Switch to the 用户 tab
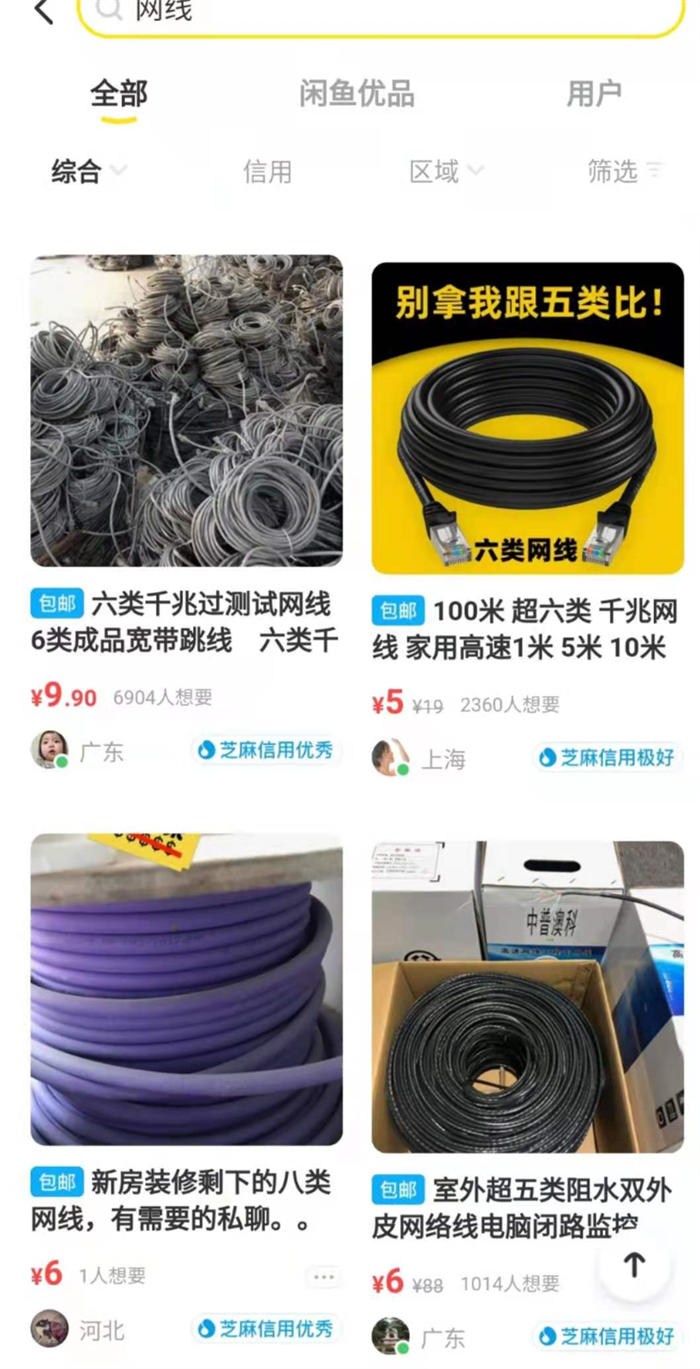Screen dimensions: 700x1369 click(x=594, y=94)
